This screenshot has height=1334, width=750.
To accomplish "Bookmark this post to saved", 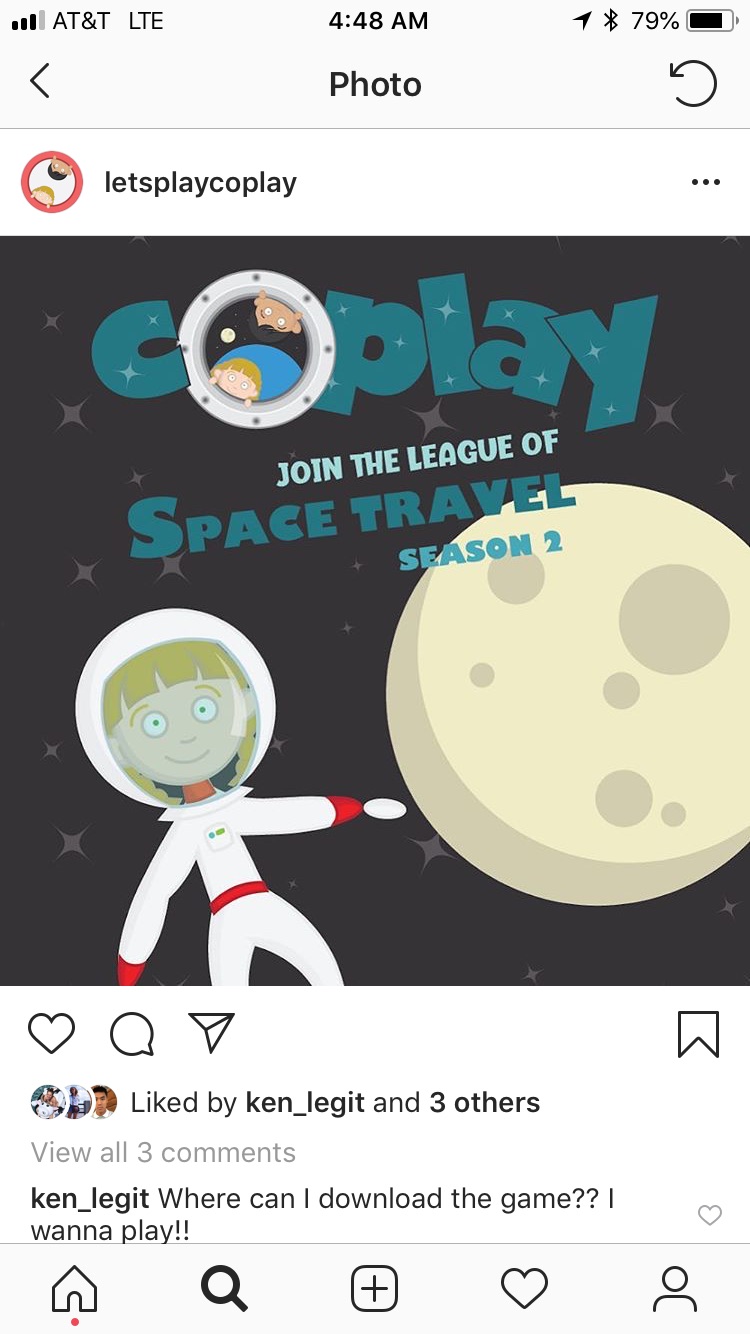I will click(698, 1033).
